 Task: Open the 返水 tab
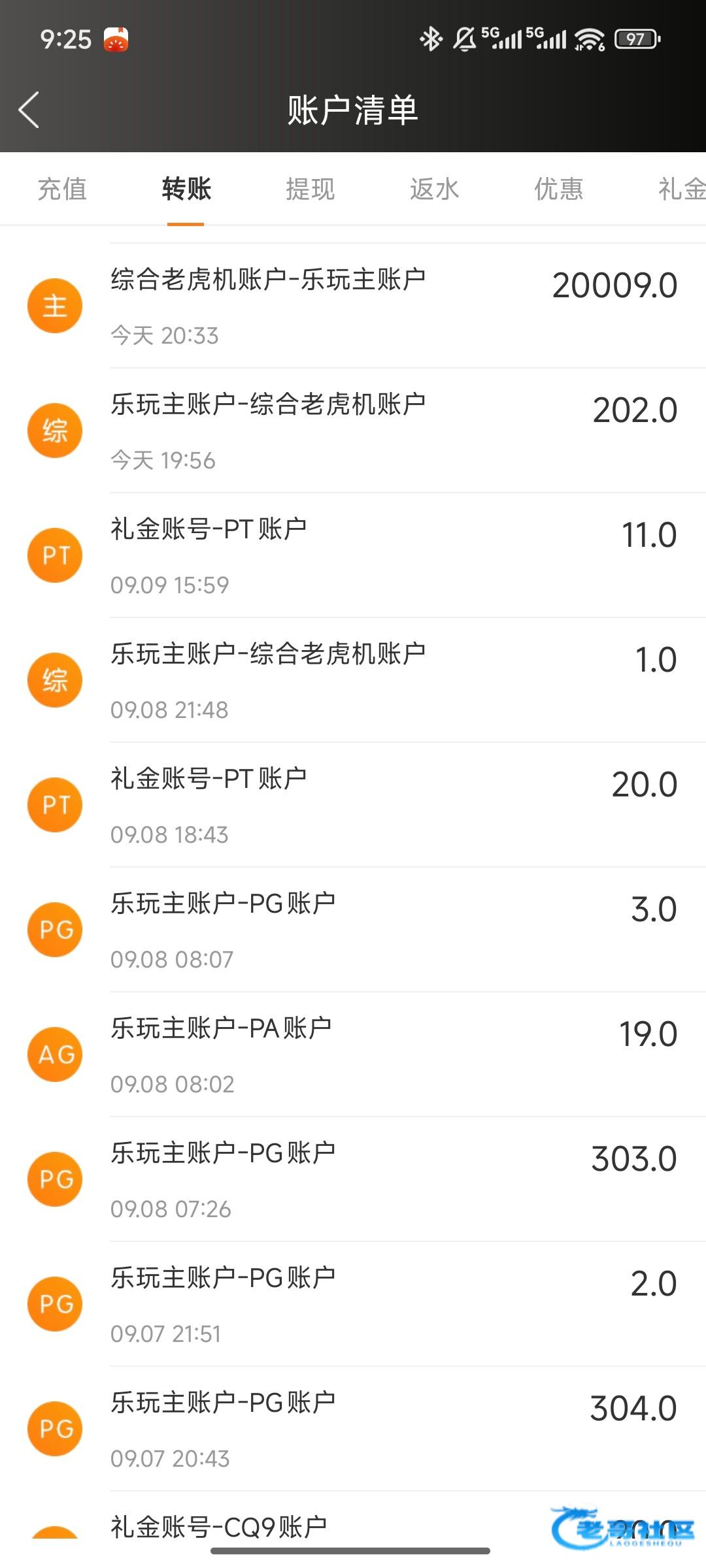[x=435, y=189]
